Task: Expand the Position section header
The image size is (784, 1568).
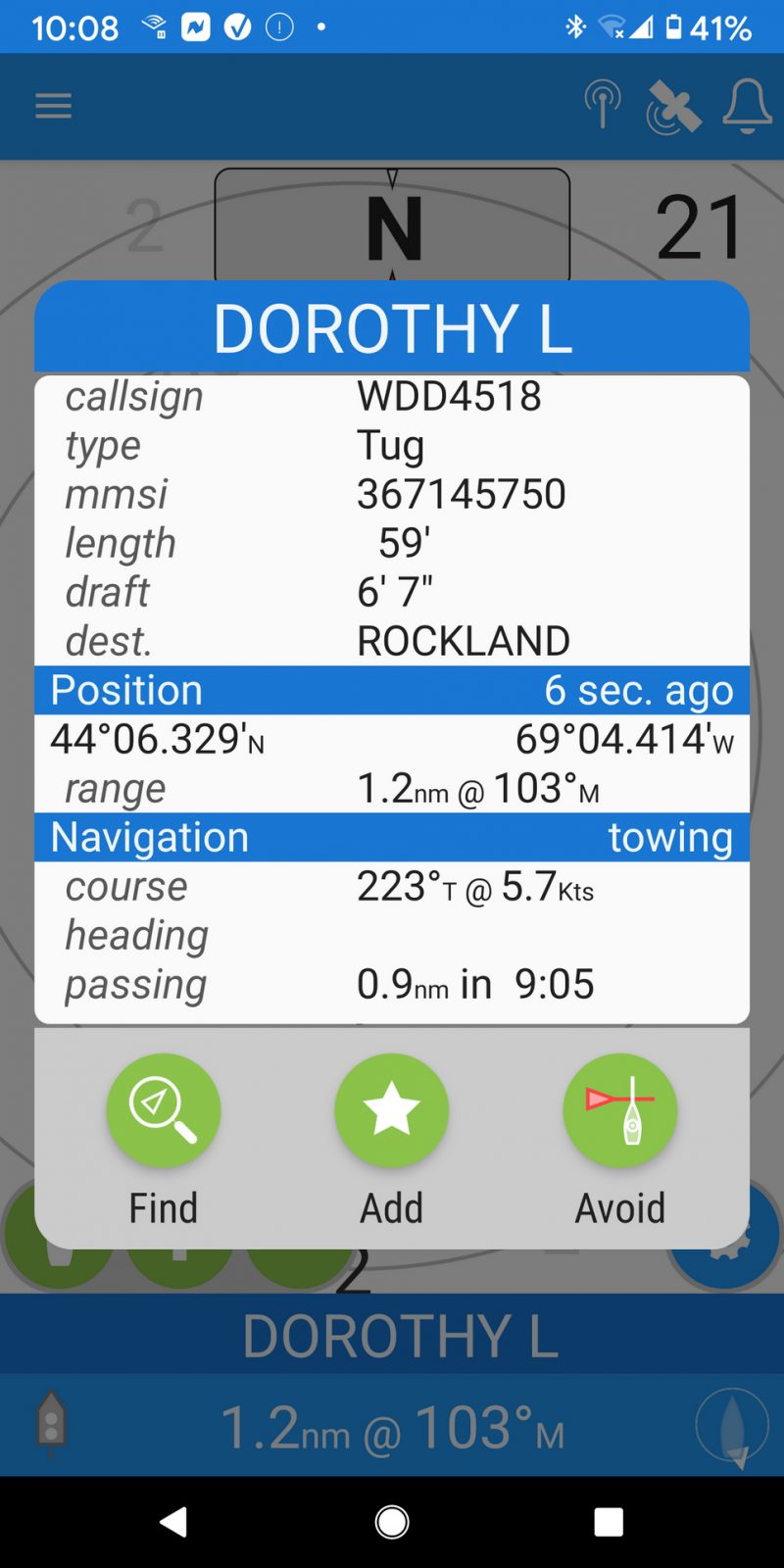Action: [x=127, y=689]
